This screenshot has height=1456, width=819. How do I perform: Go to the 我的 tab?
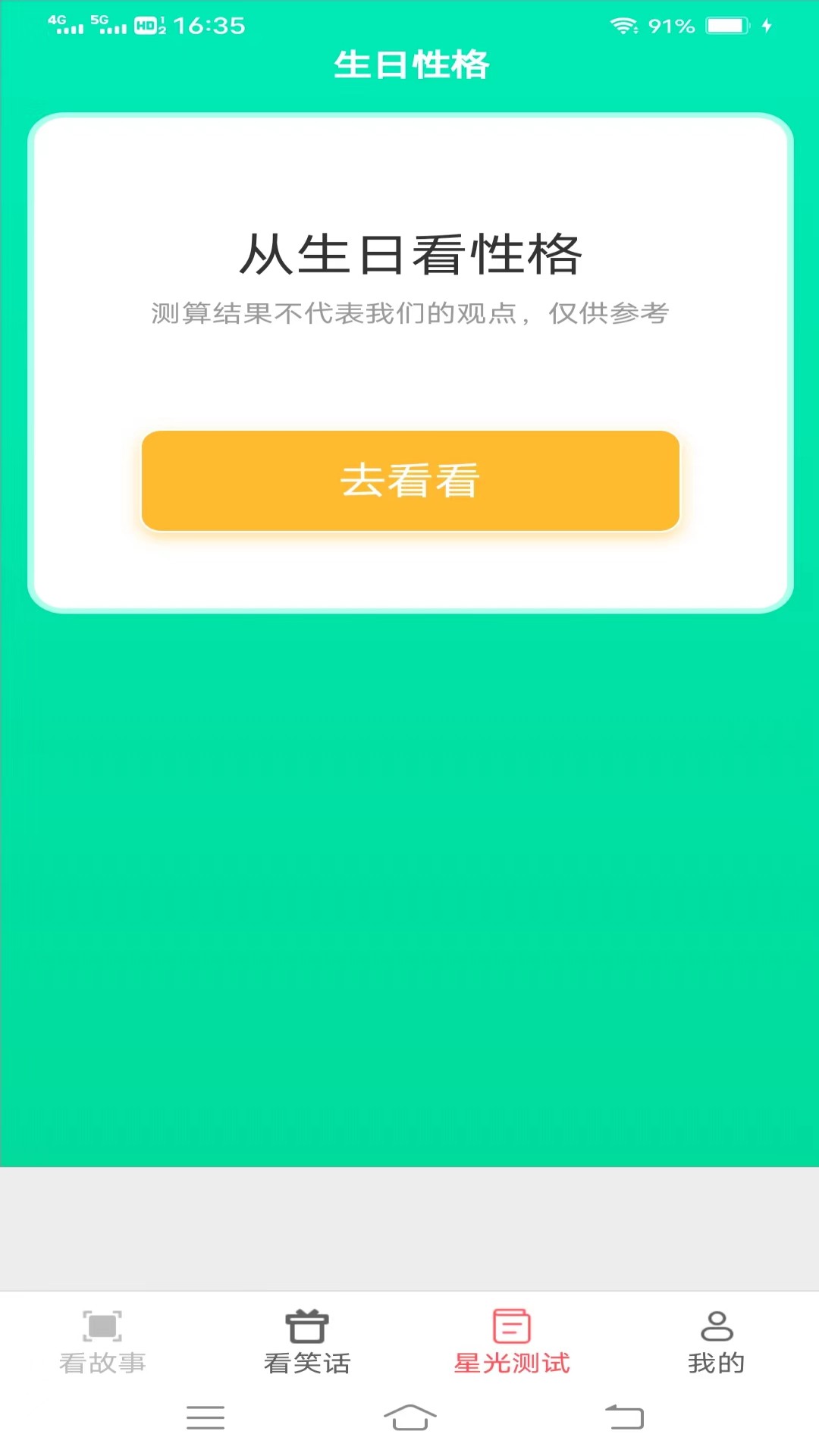click(x=716, y=1341)
